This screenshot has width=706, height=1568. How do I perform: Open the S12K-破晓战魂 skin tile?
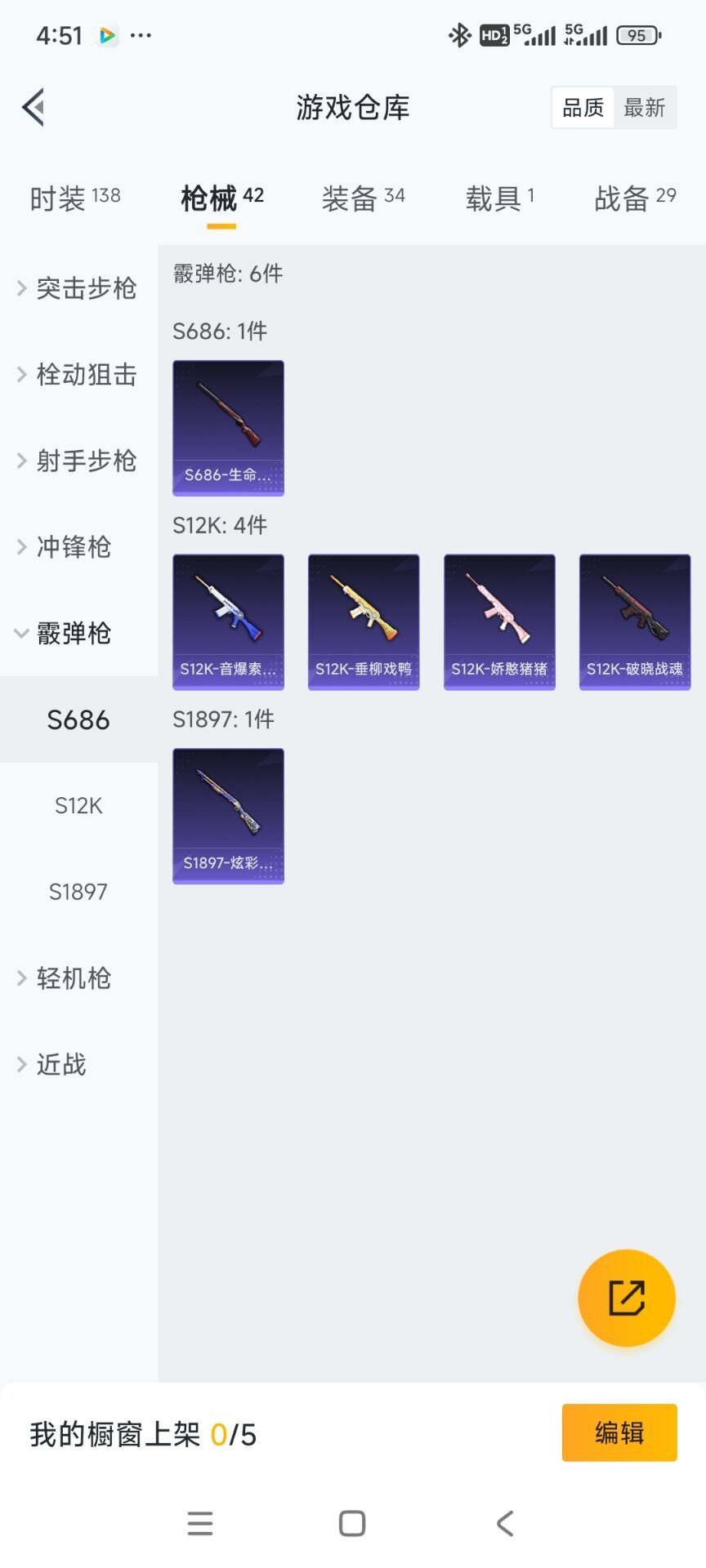coord(635,622)
